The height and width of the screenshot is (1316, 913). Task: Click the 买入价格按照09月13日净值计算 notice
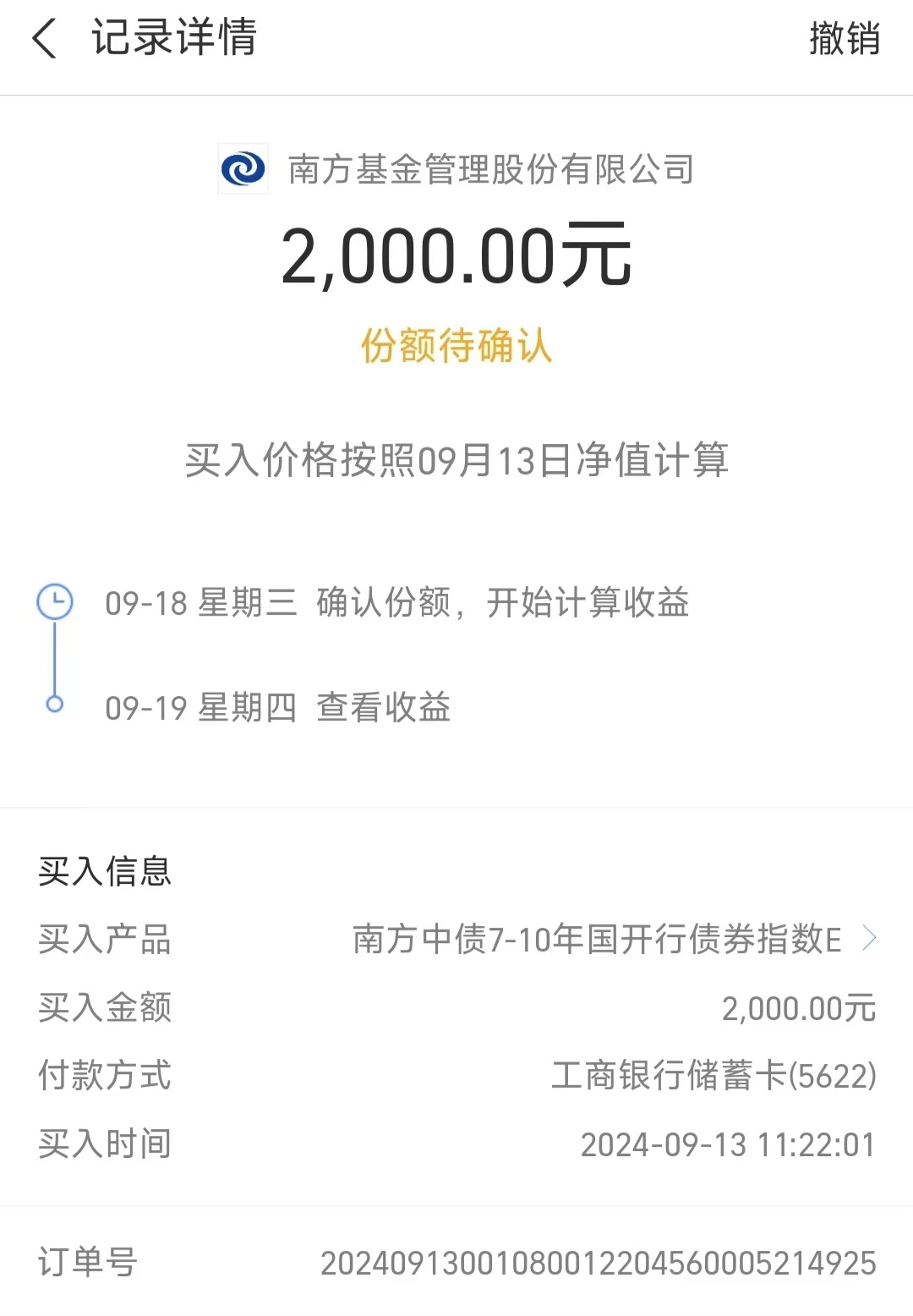[456, 460]
